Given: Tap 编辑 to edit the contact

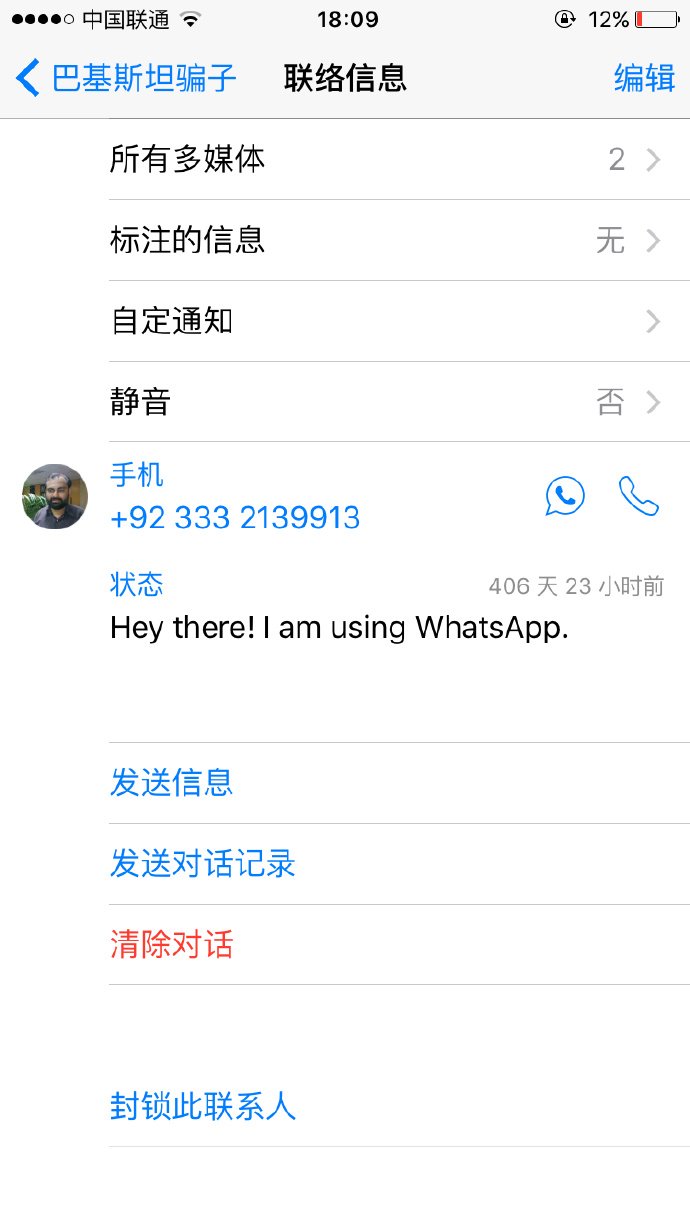Looking at the screenshot, I should pos(644,78).
